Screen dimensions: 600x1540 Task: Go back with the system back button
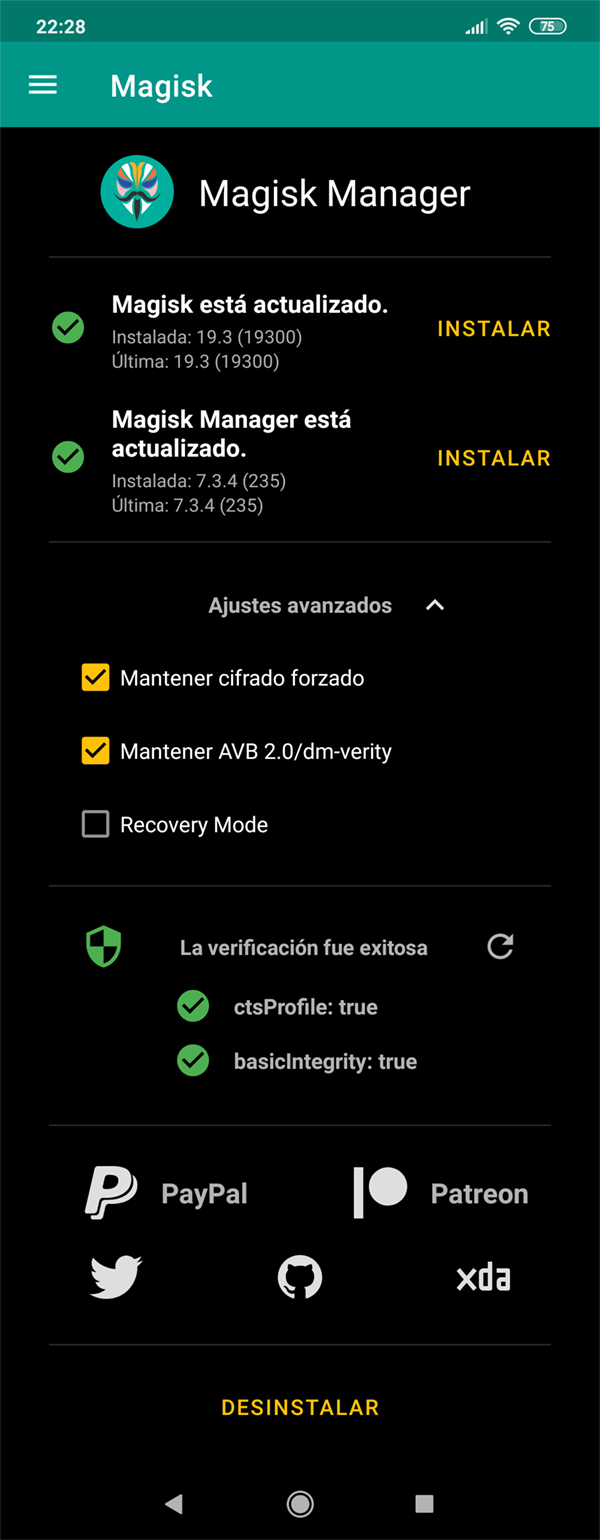[174, 1502]
